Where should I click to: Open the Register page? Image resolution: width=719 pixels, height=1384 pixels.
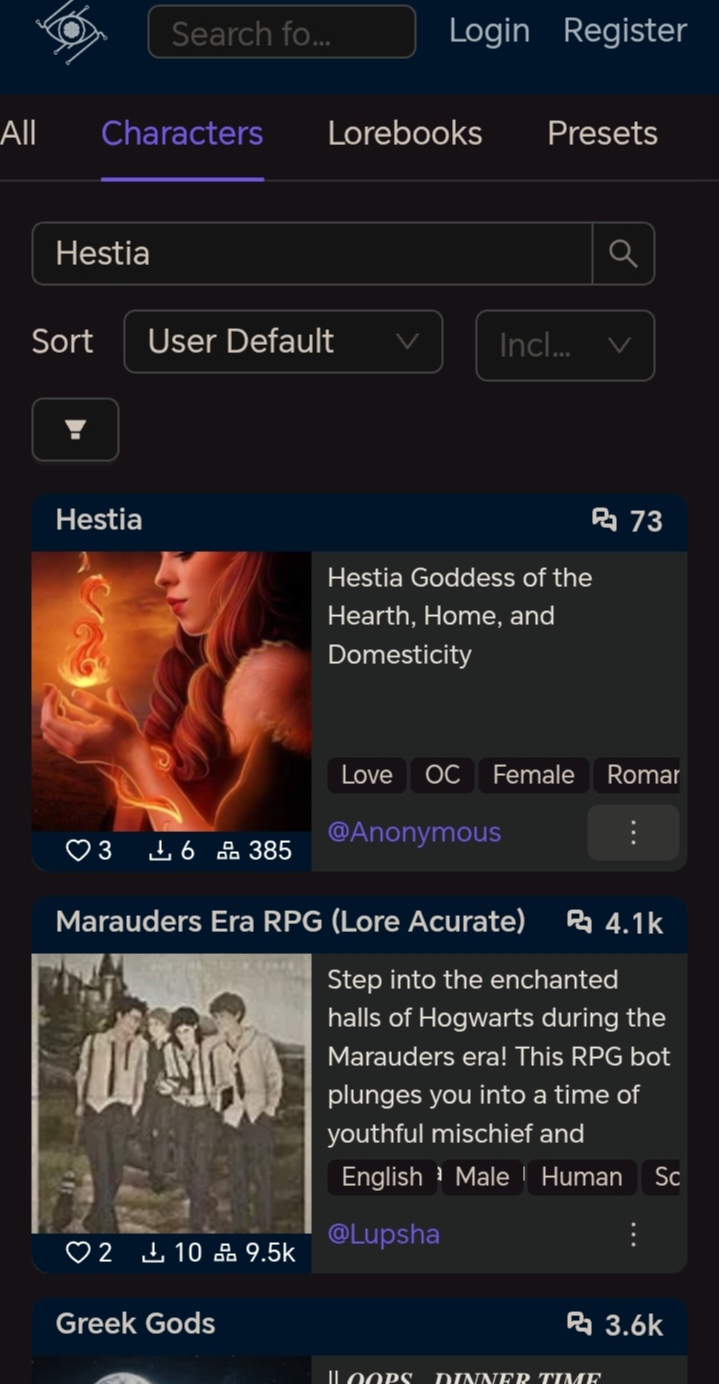(624, 31)
